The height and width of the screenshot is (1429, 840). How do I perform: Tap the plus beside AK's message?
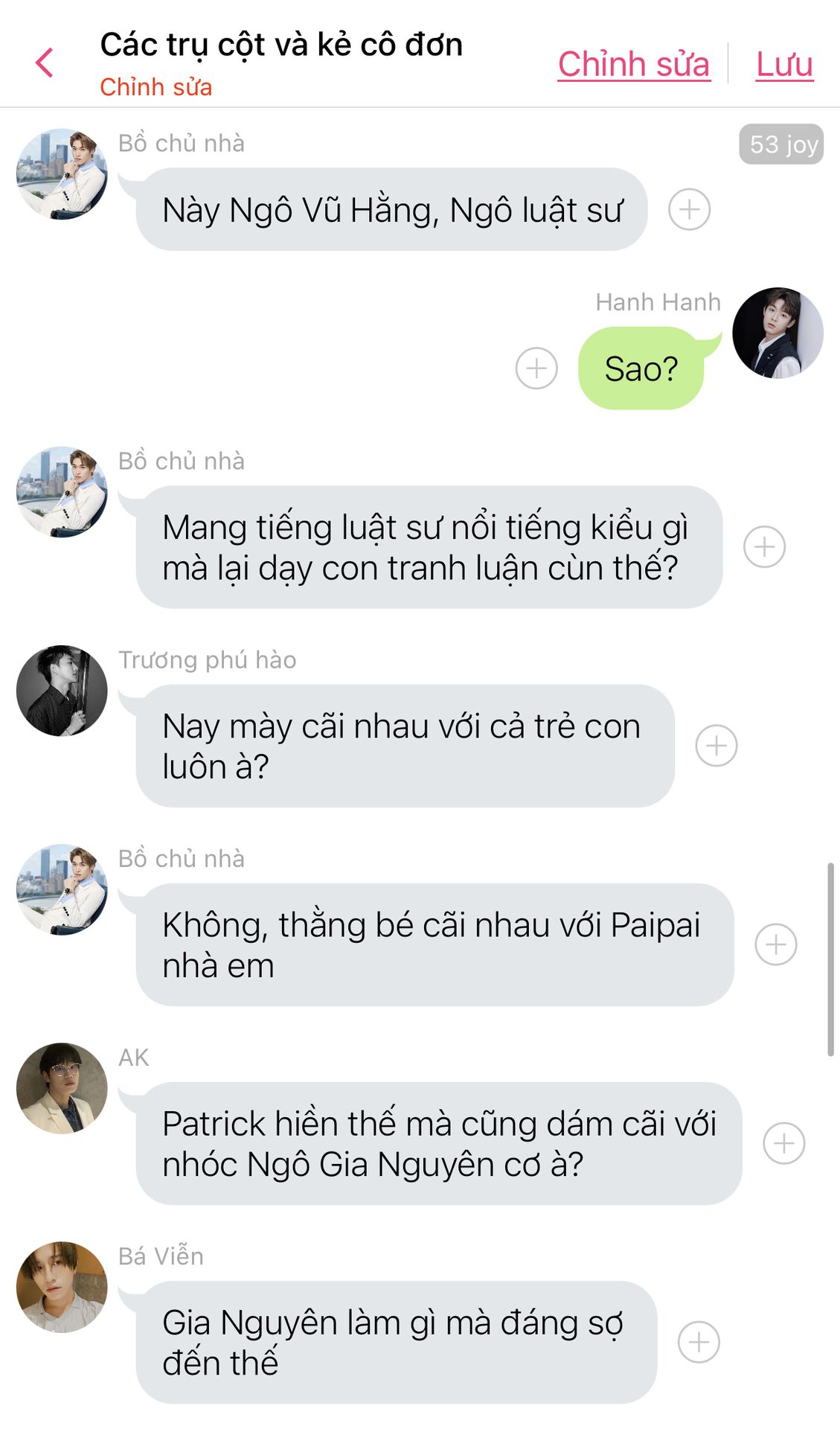[x=784, y=1143]
